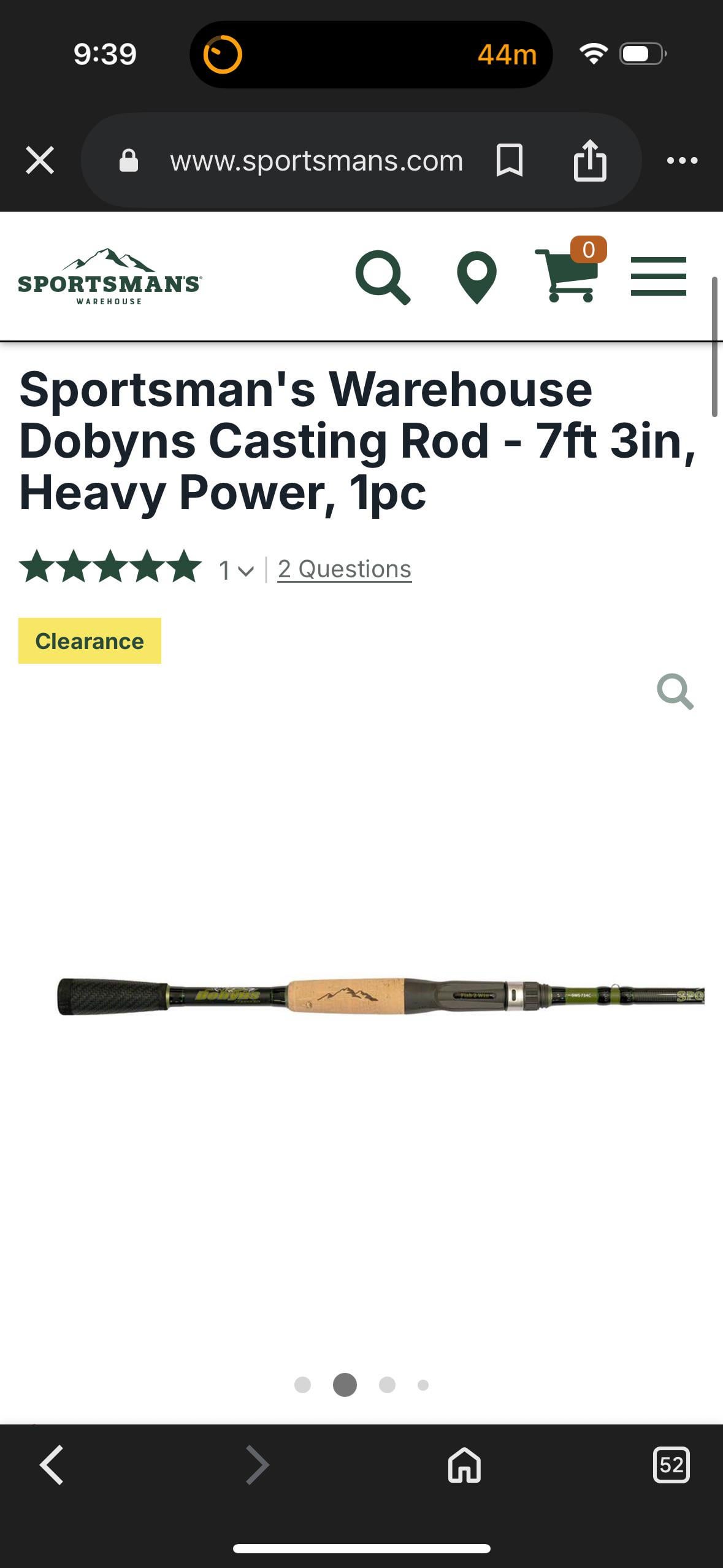Tap the sportsmans.com address bar
723x1568 pixels.
(x=316, y=161)
